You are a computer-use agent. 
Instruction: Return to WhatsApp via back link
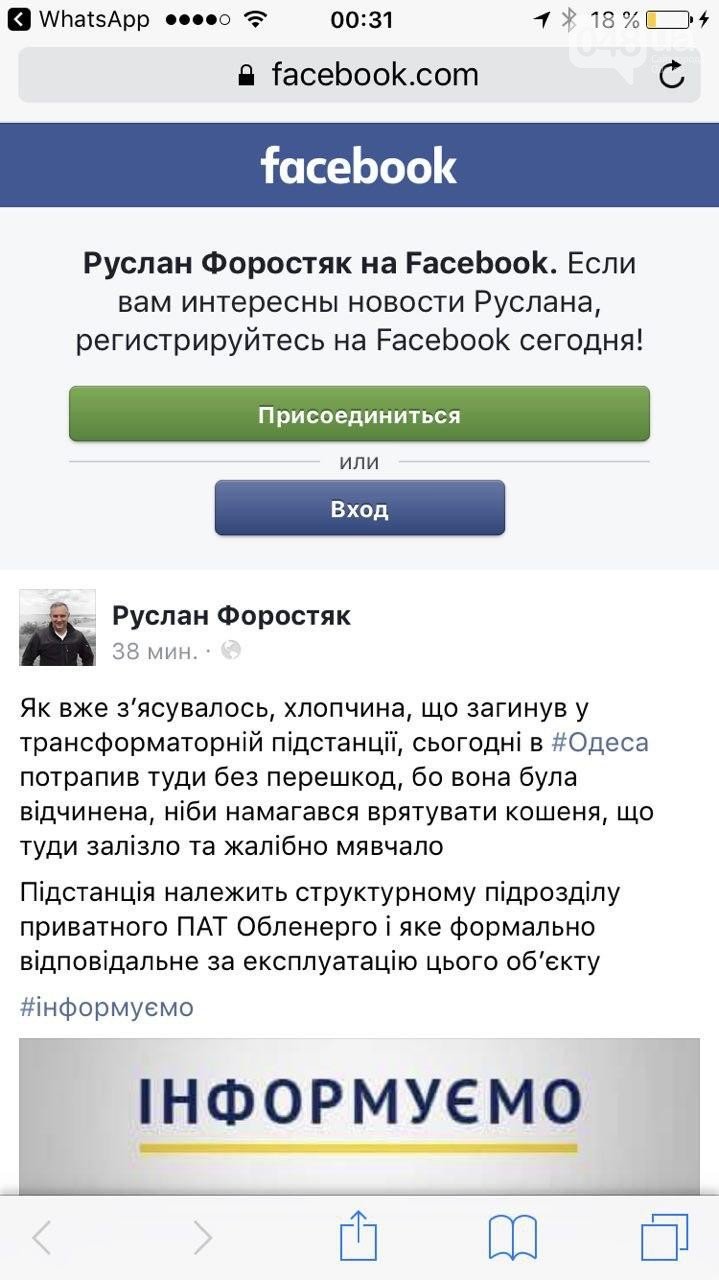(80, 18)
